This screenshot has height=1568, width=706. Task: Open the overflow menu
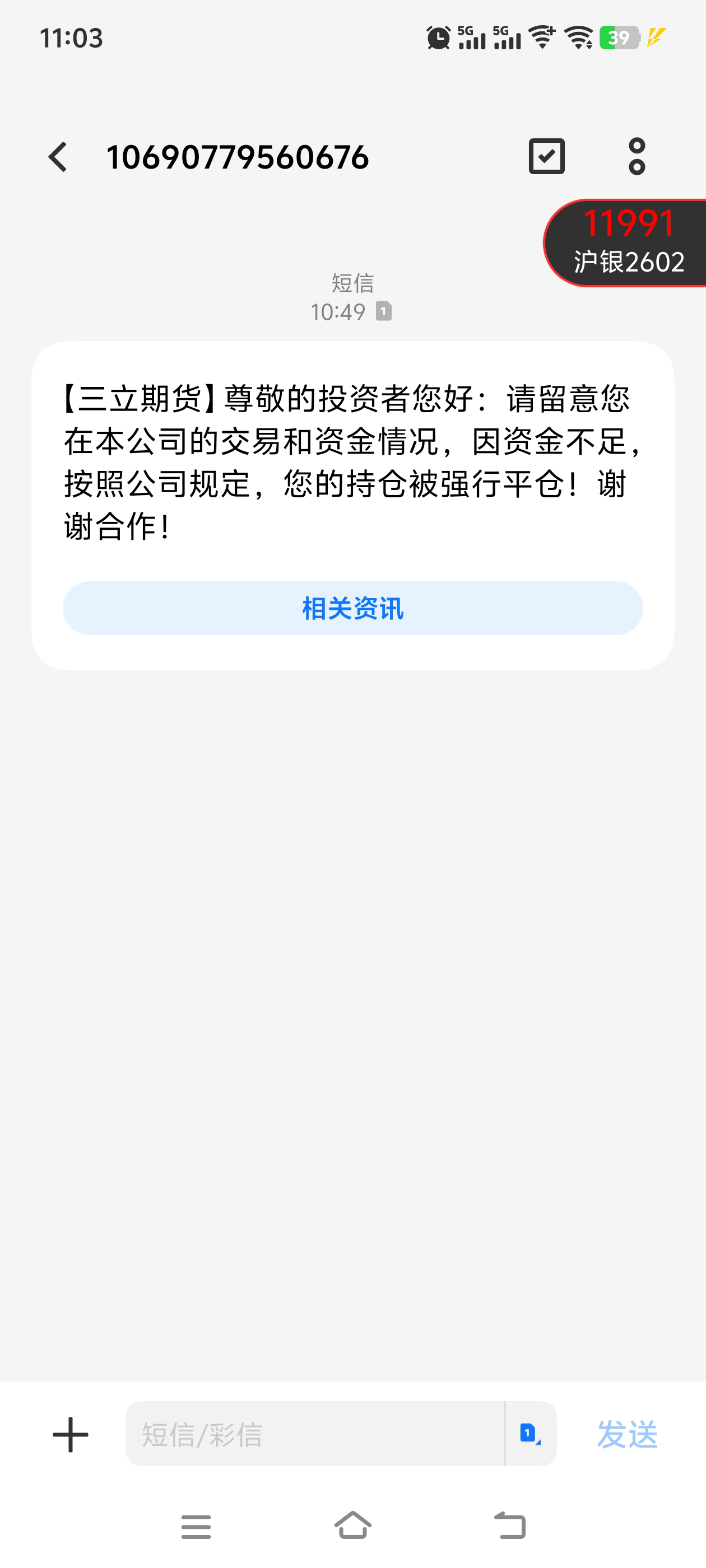click(x=637, y=156)
